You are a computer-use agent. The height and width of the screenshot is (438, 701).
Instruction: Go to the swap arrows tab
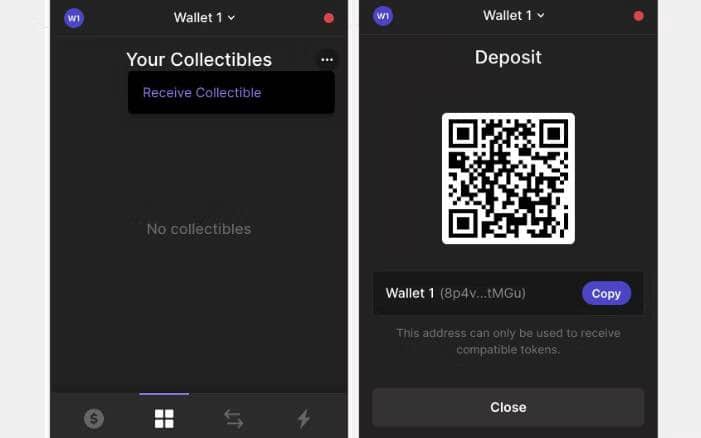click(x=234, y=419)
